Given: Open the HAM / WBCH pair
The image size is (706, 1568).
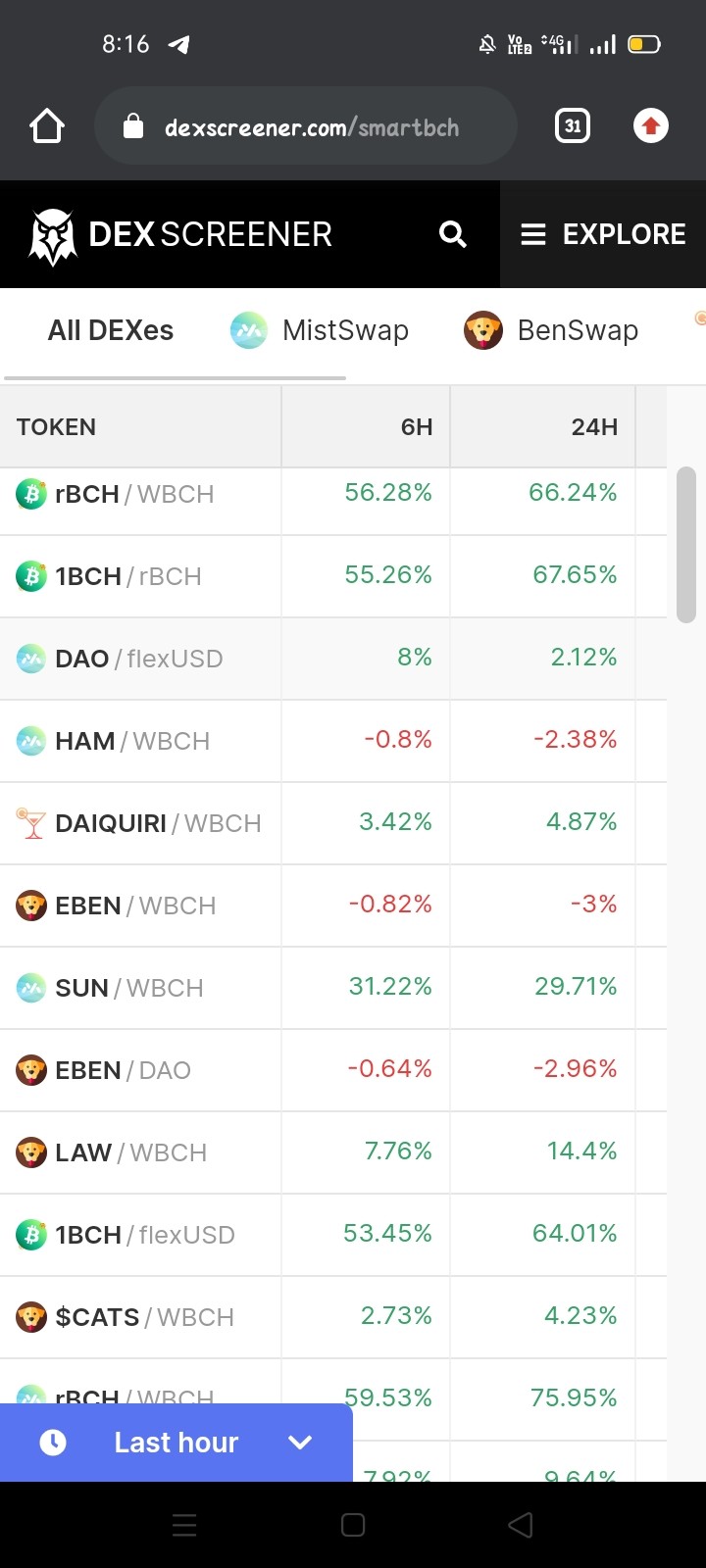Looking at the screenshot, I should point(333,741).
